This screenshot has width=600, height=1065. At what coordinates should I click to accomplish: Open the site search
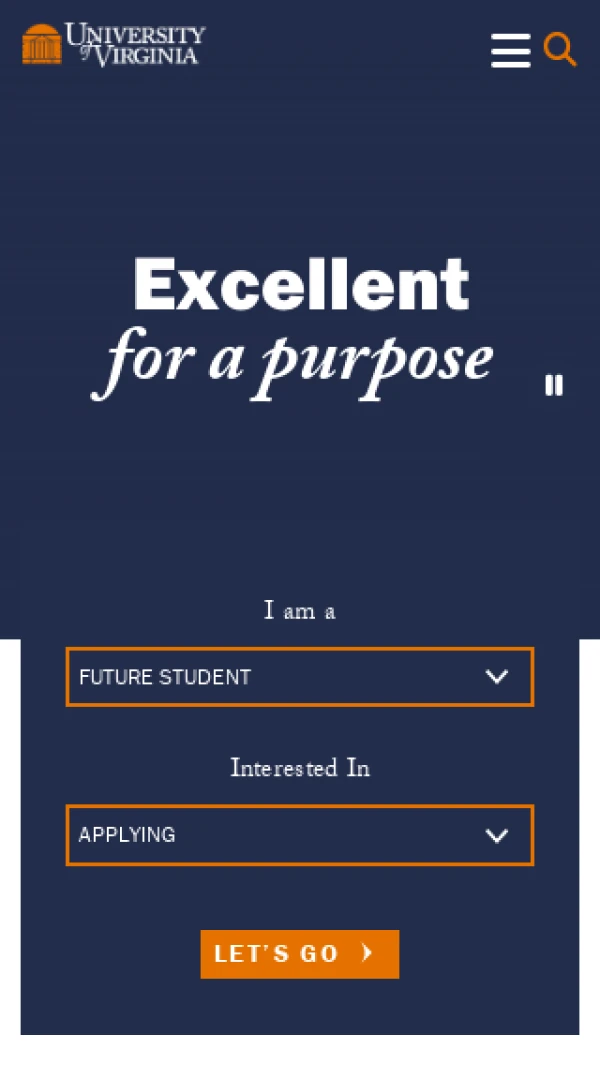(x=560, y=49)
